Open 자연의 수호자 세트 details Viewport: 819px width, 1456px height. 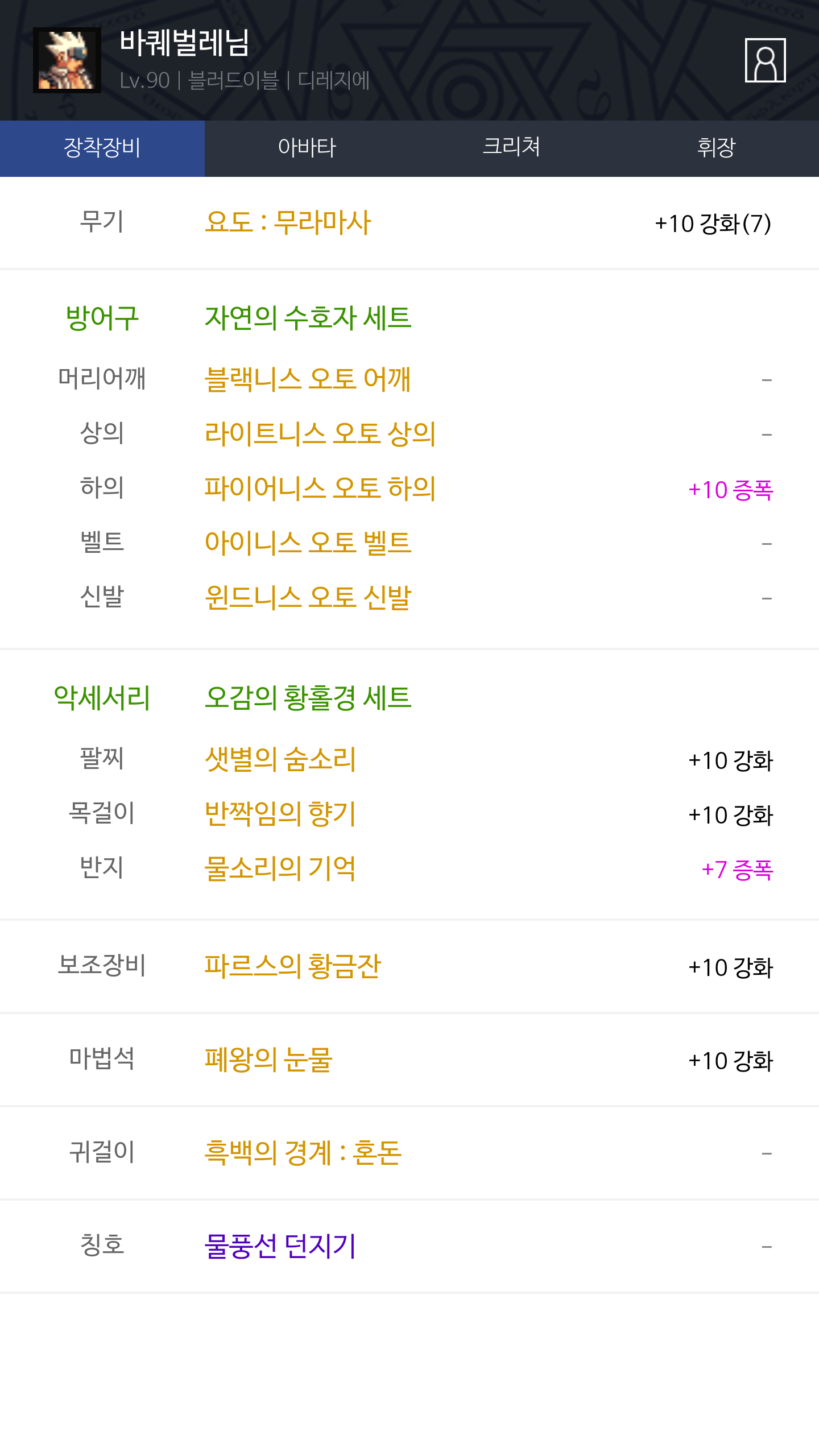(x=308, y=317)
